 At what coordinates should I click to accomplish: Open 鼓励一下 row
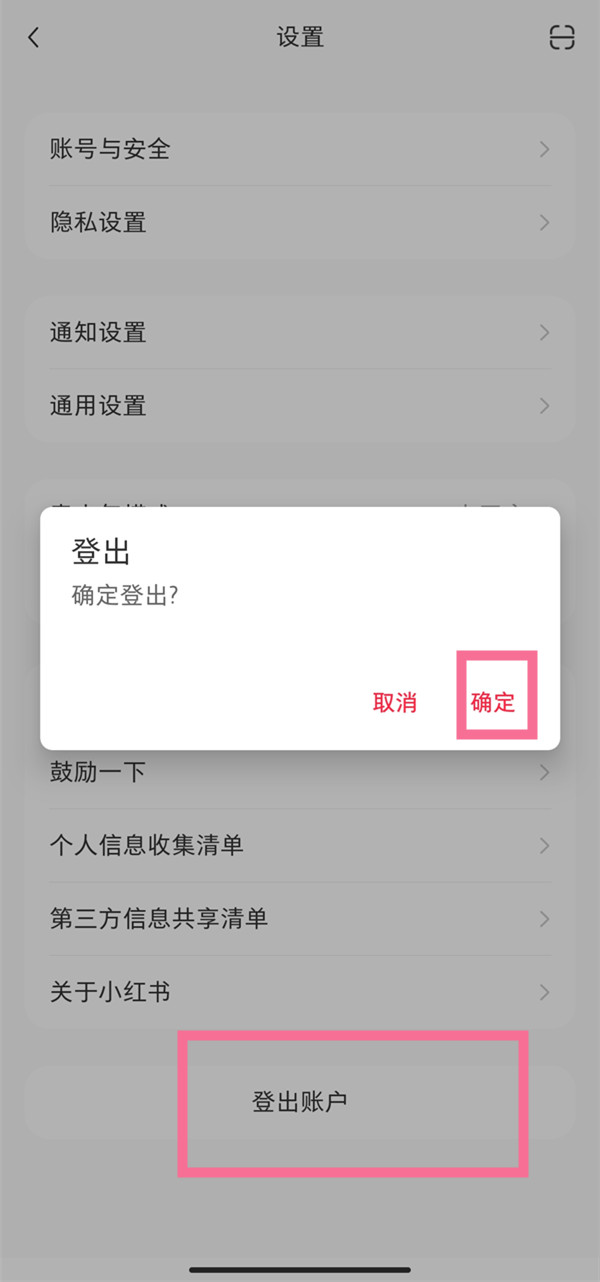tap(300, 772)
